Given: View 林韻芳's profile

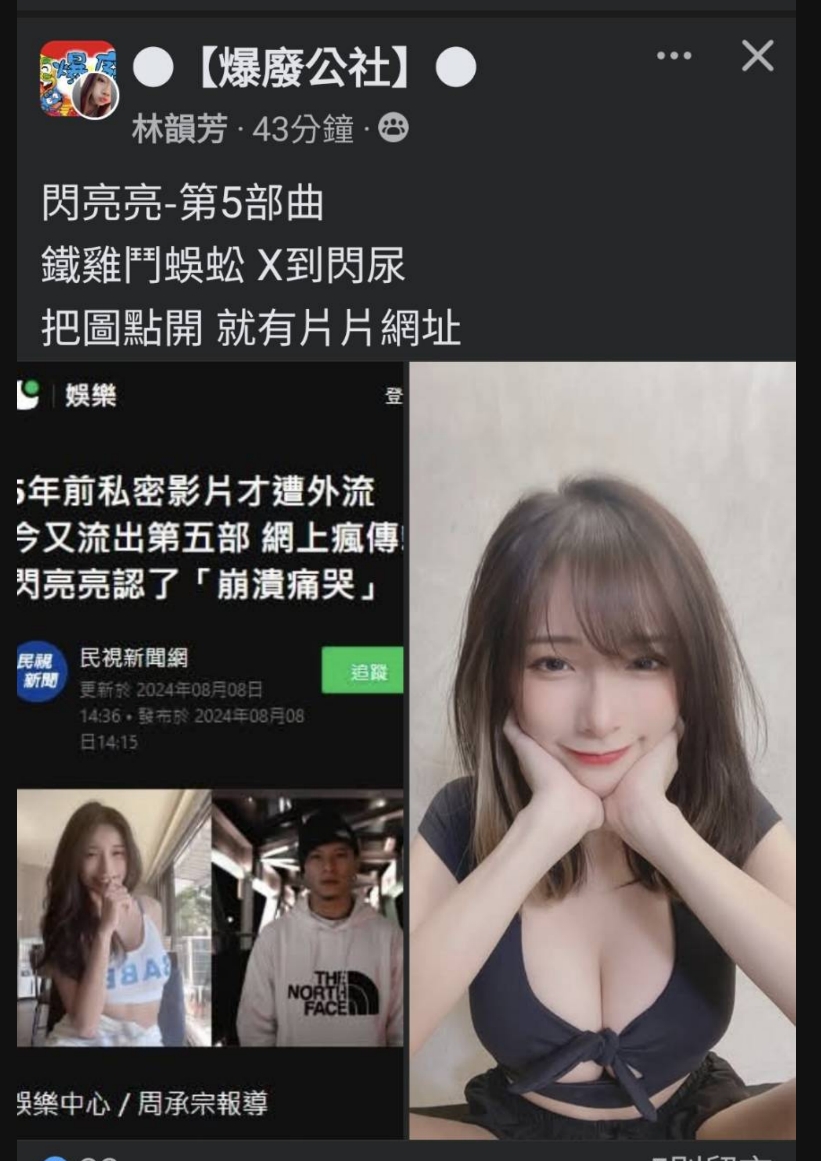Looking at the screenshot, I should pos(179,129).
